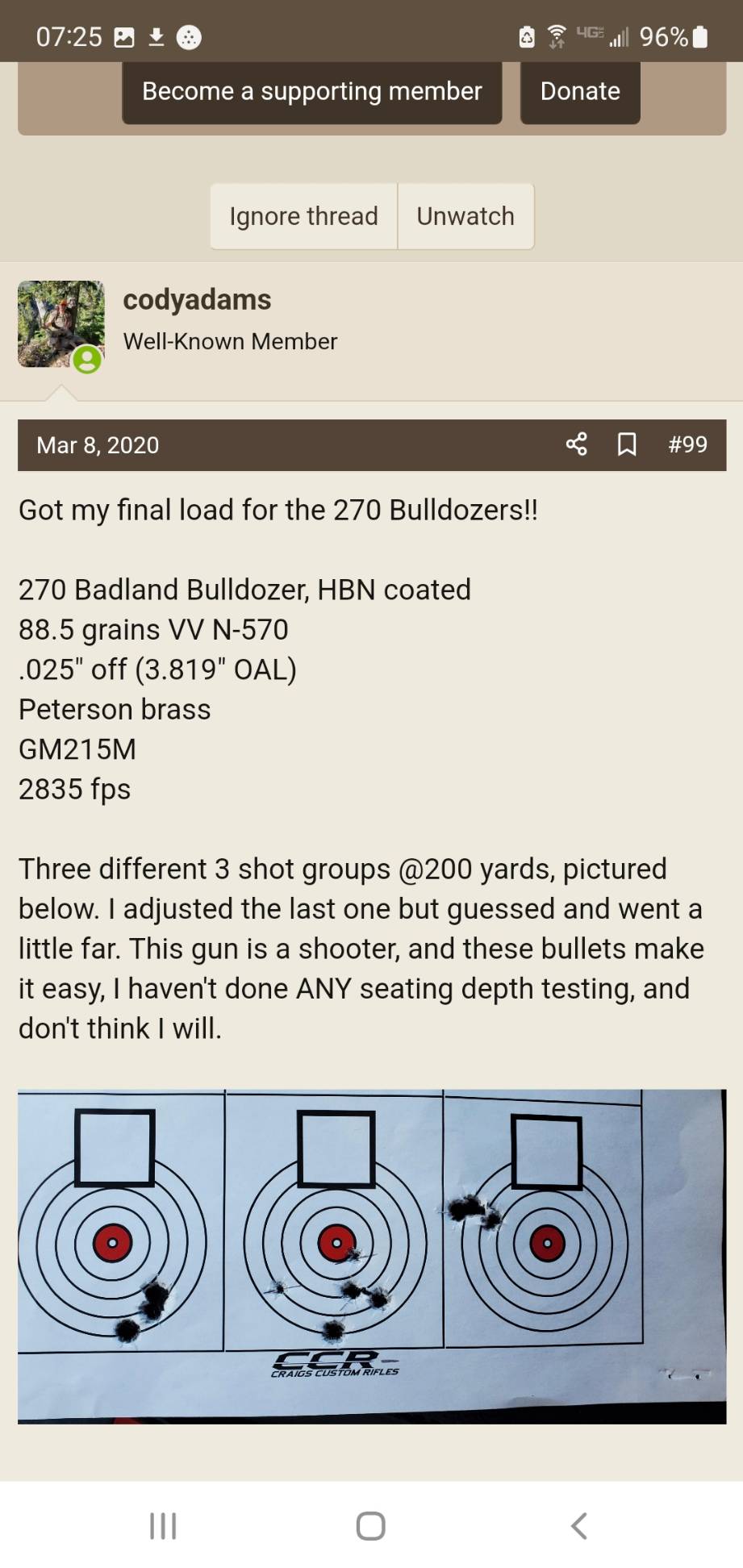Bookmark post #99
Image resolution: width=743 pixels, height=1568 pixels.
(x=627, y=444)
